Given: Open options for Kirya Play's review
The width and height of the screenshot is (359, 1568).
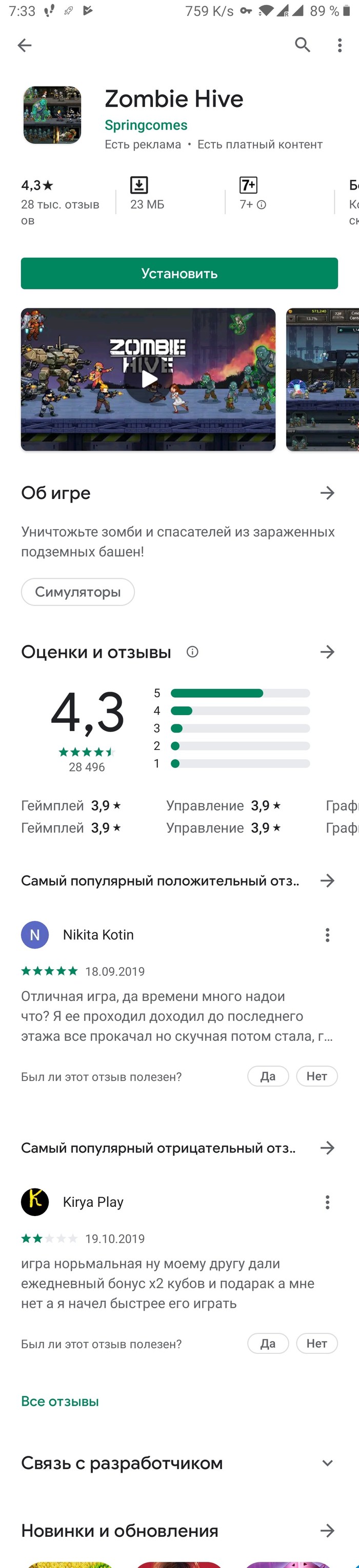Looking at the screenshot, I should pyautogui.click(x=327, y=1202).
